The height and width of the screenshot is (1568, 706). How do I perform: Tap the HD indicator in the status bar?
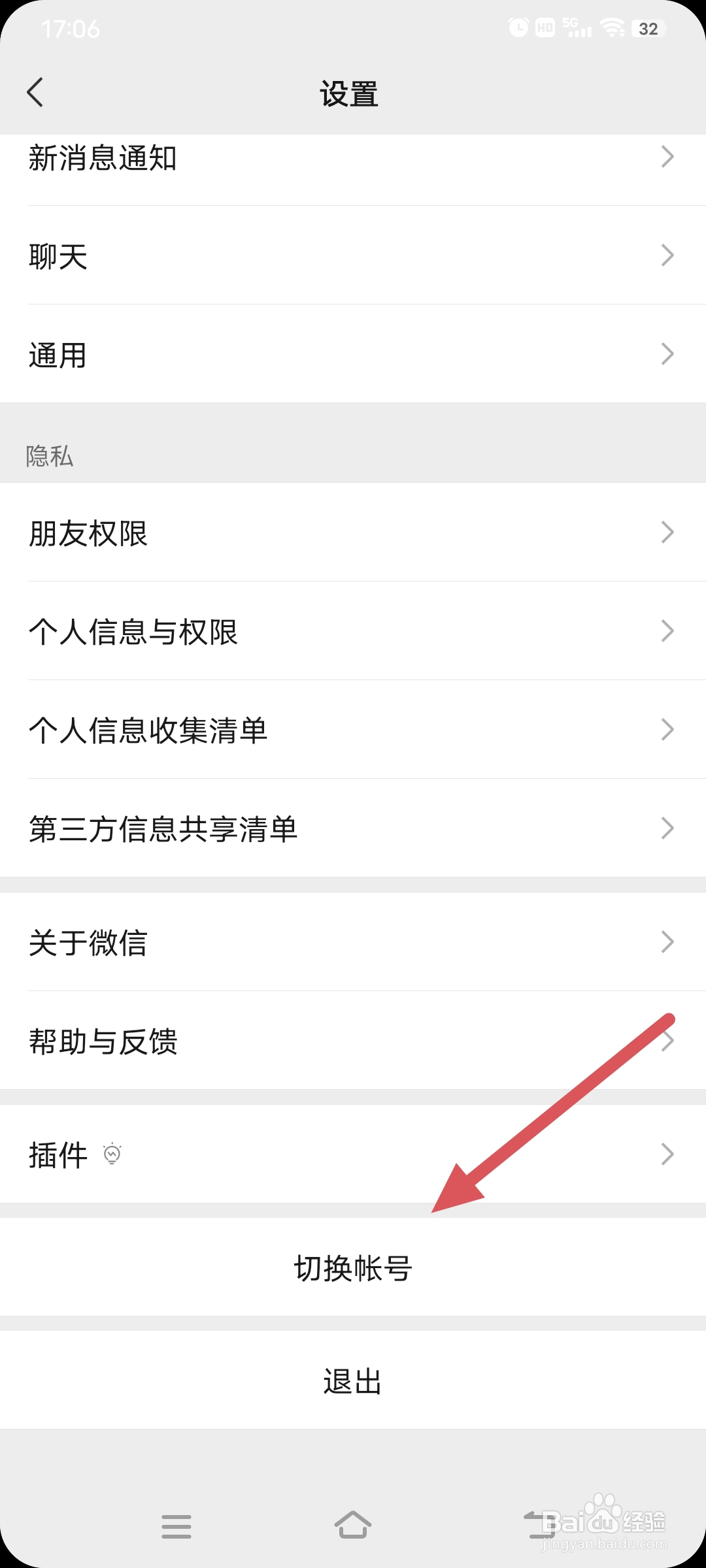(545, 27)
